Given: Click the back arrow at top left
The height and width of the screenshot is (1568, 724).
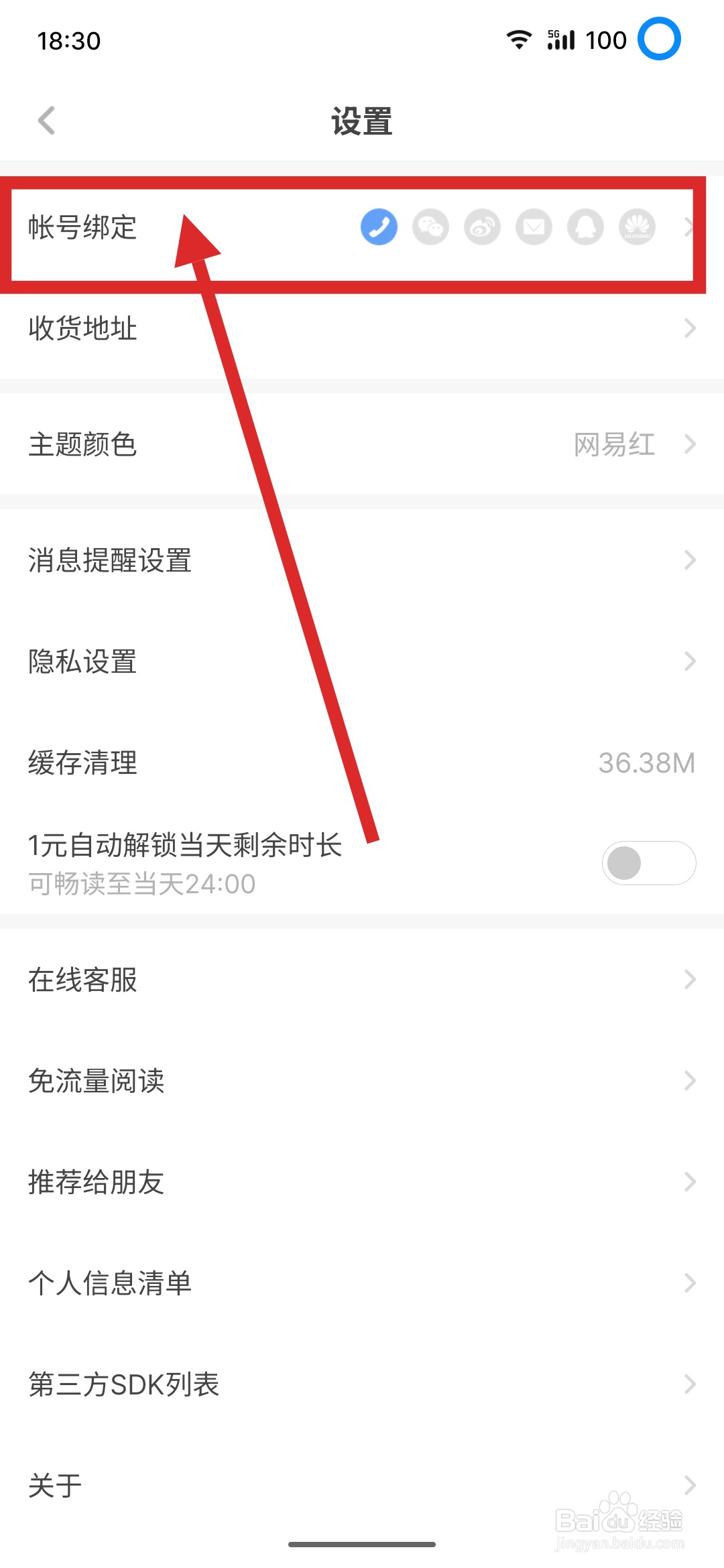Looking at the screenshot, I should (46, 120).
